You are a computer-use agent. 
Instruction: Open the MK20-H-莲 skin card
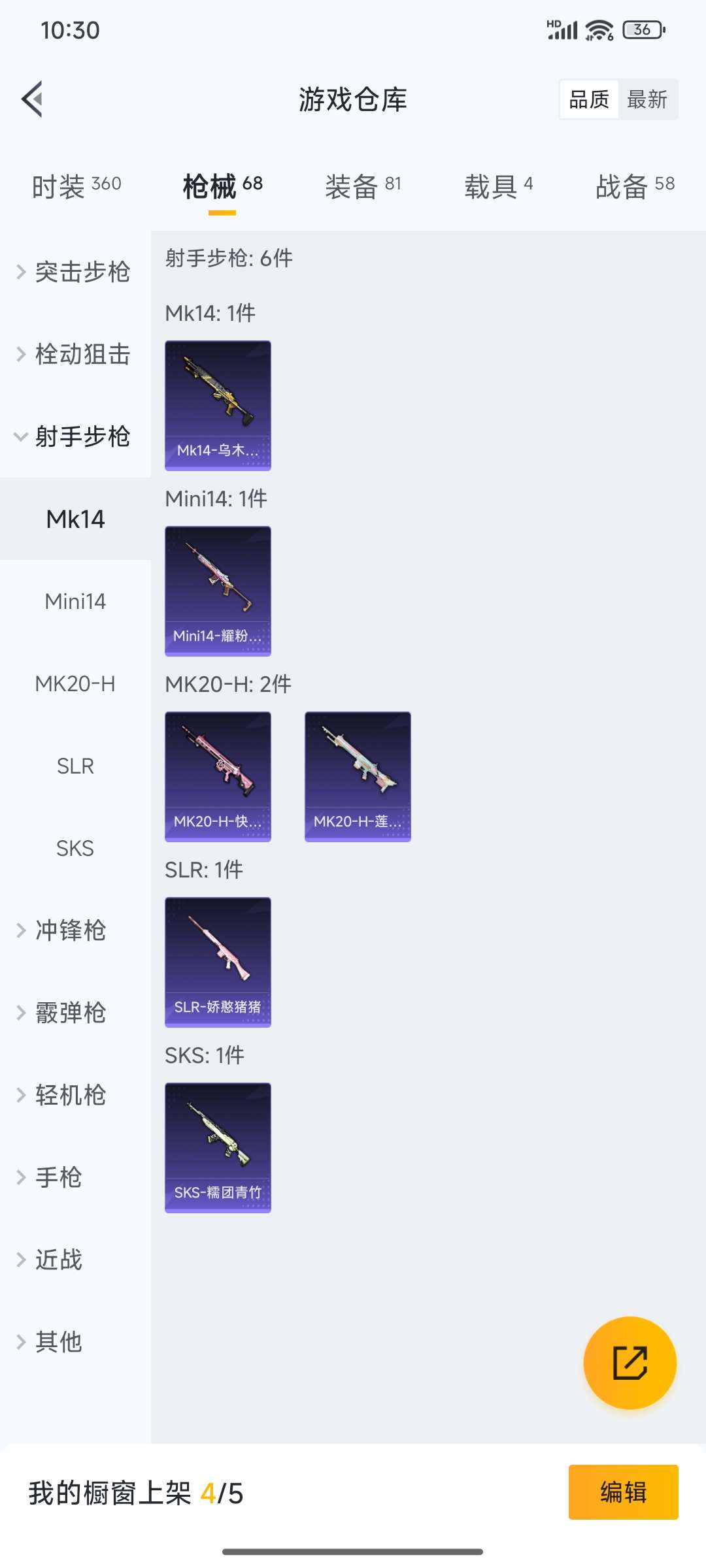click(358, 776)
